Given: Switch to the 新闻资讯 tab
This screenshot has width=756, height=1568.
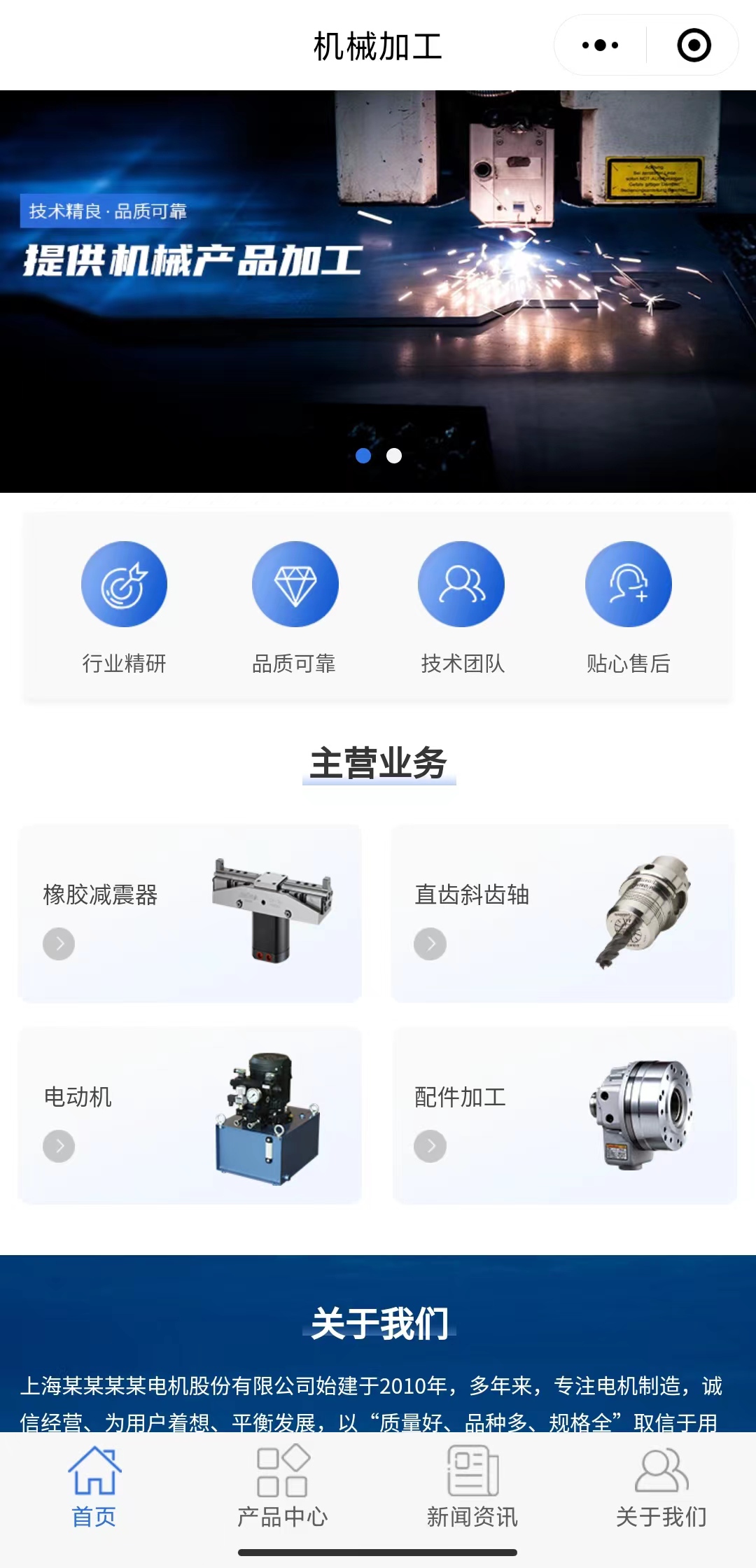Looking at the screenshot, I should point(472,1485).
